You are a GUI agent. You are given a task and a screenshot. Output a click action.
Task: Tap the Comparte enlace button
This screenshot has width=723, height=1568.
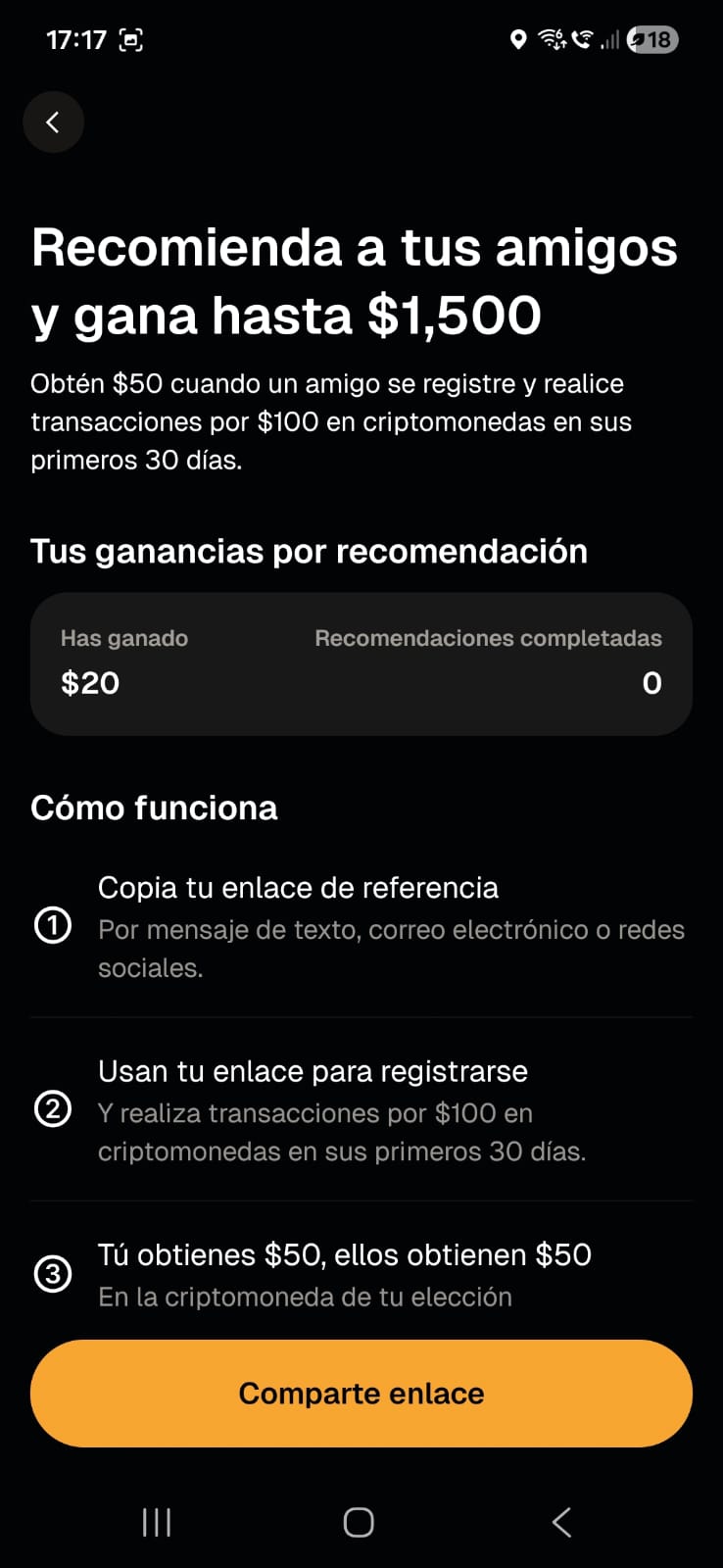click(x=361, y=1393)
